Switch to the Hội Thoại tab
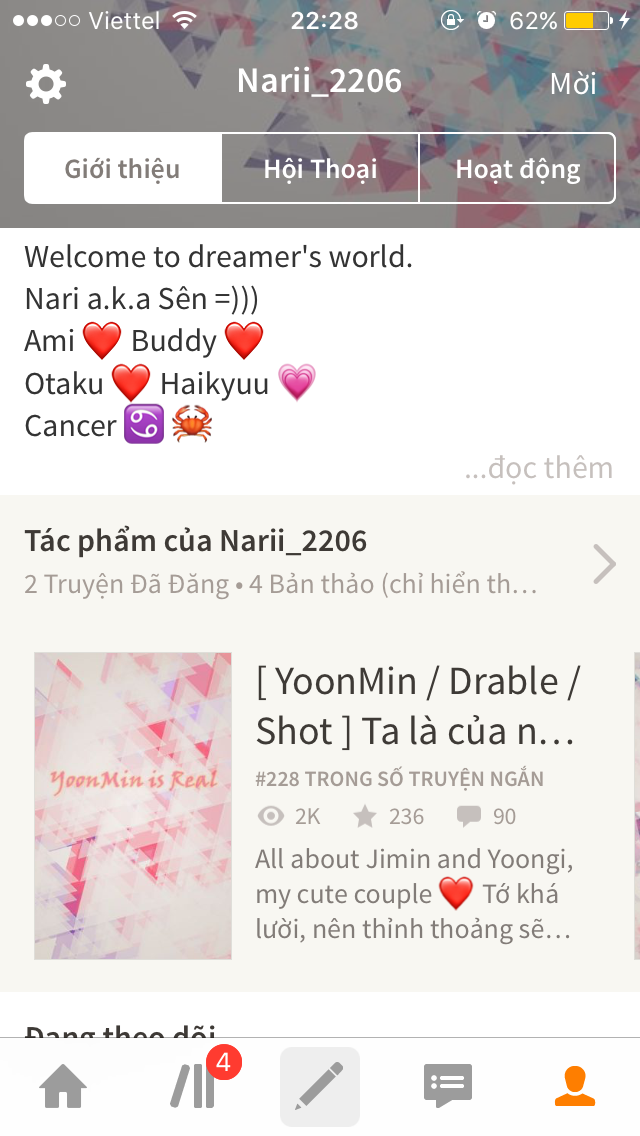This screenshot has height=1136, width=640. point(320,168)
